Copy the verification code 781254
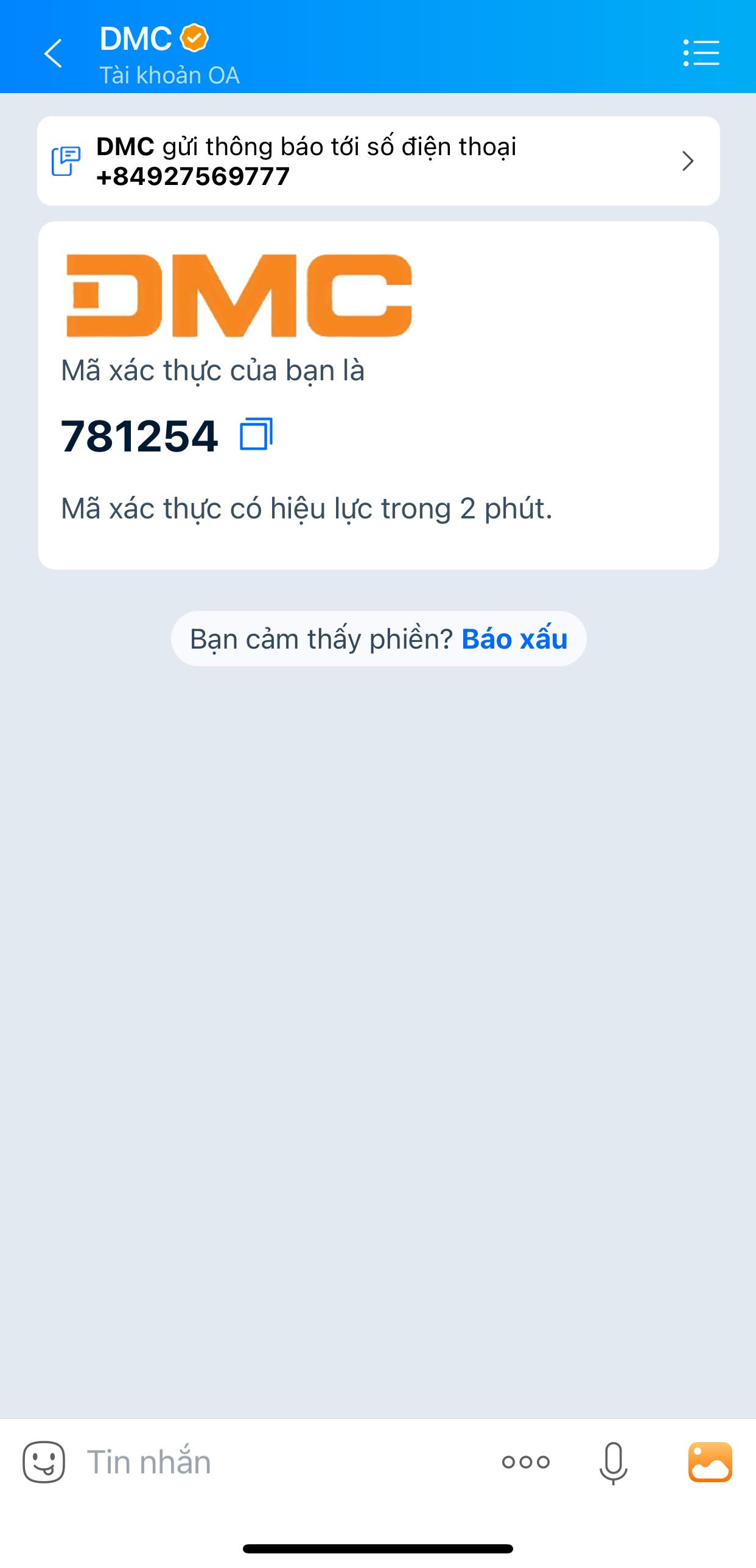The width and height of the screenshot is (756, 1568). (x=256, y=434)
